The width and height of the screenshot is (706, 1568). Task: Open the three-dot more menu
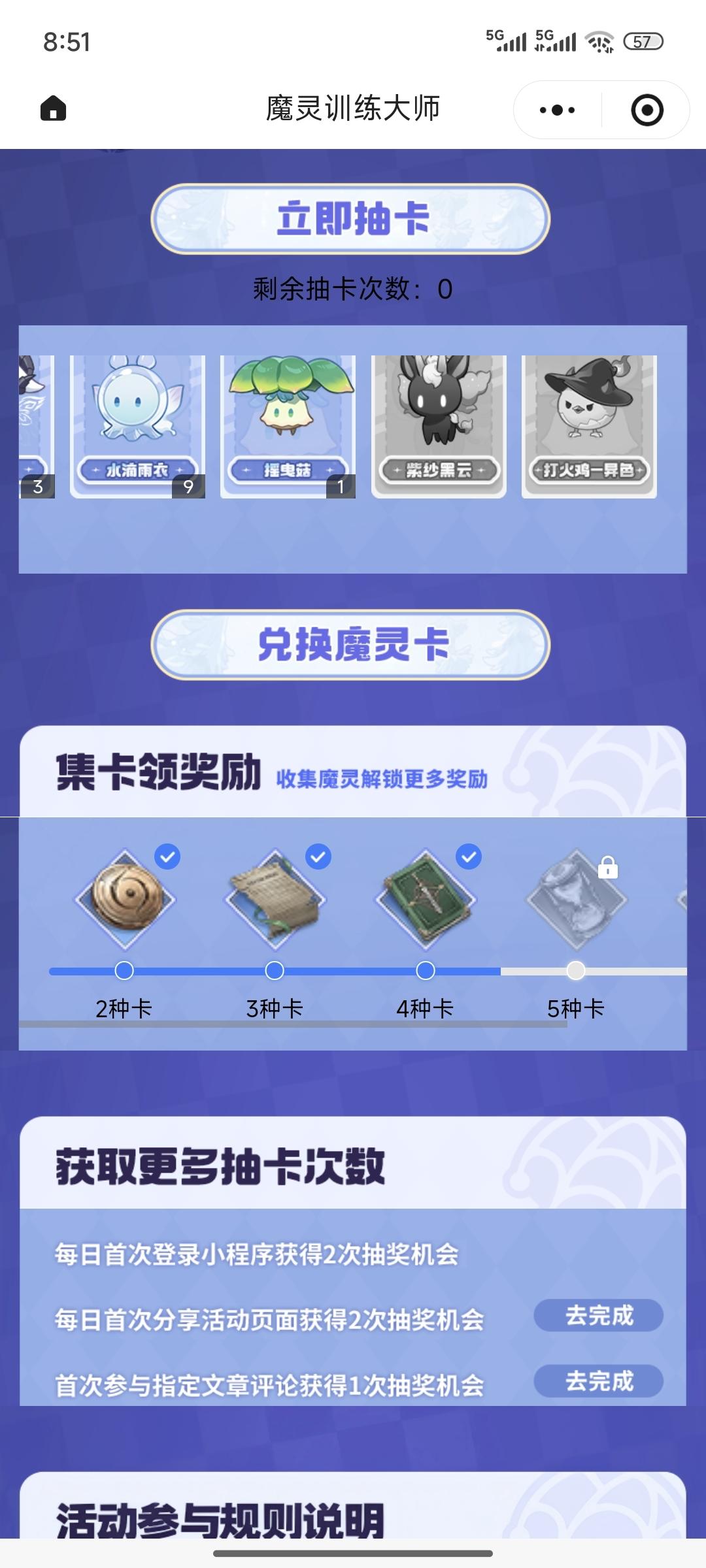tap(557, 110)
